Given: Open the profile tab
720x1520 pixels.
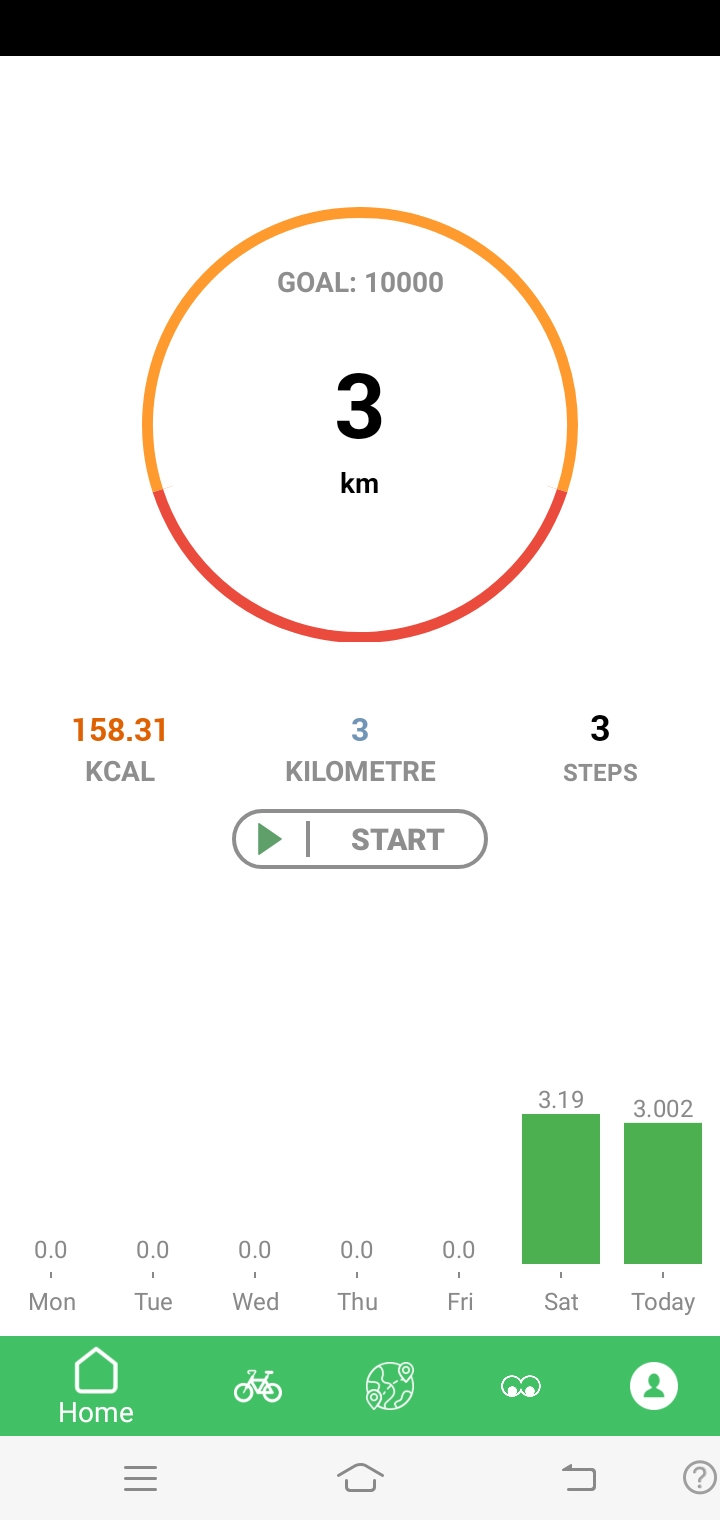Looking at the screenshot, I should coord(654,1386).
